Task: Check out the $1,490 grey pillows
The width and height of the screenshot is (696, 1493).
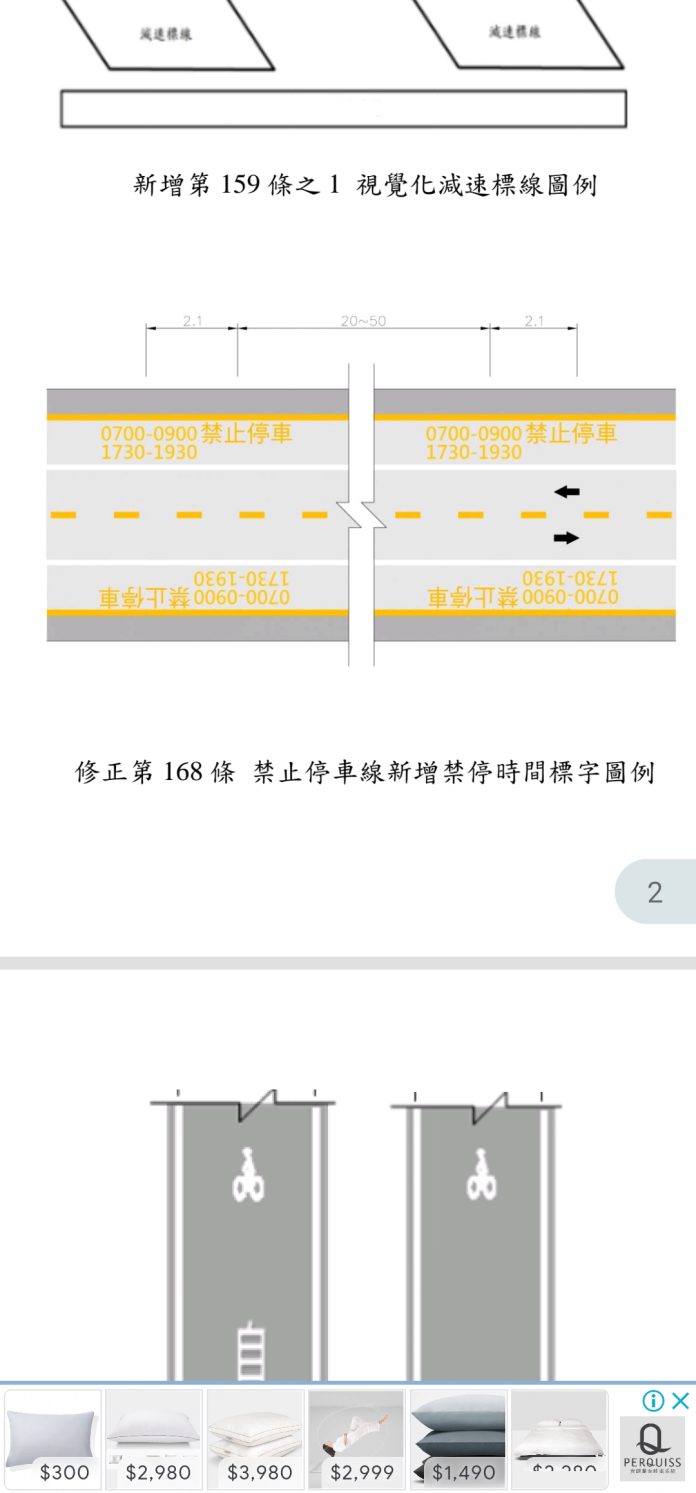Action: [x=458, y=1438]
